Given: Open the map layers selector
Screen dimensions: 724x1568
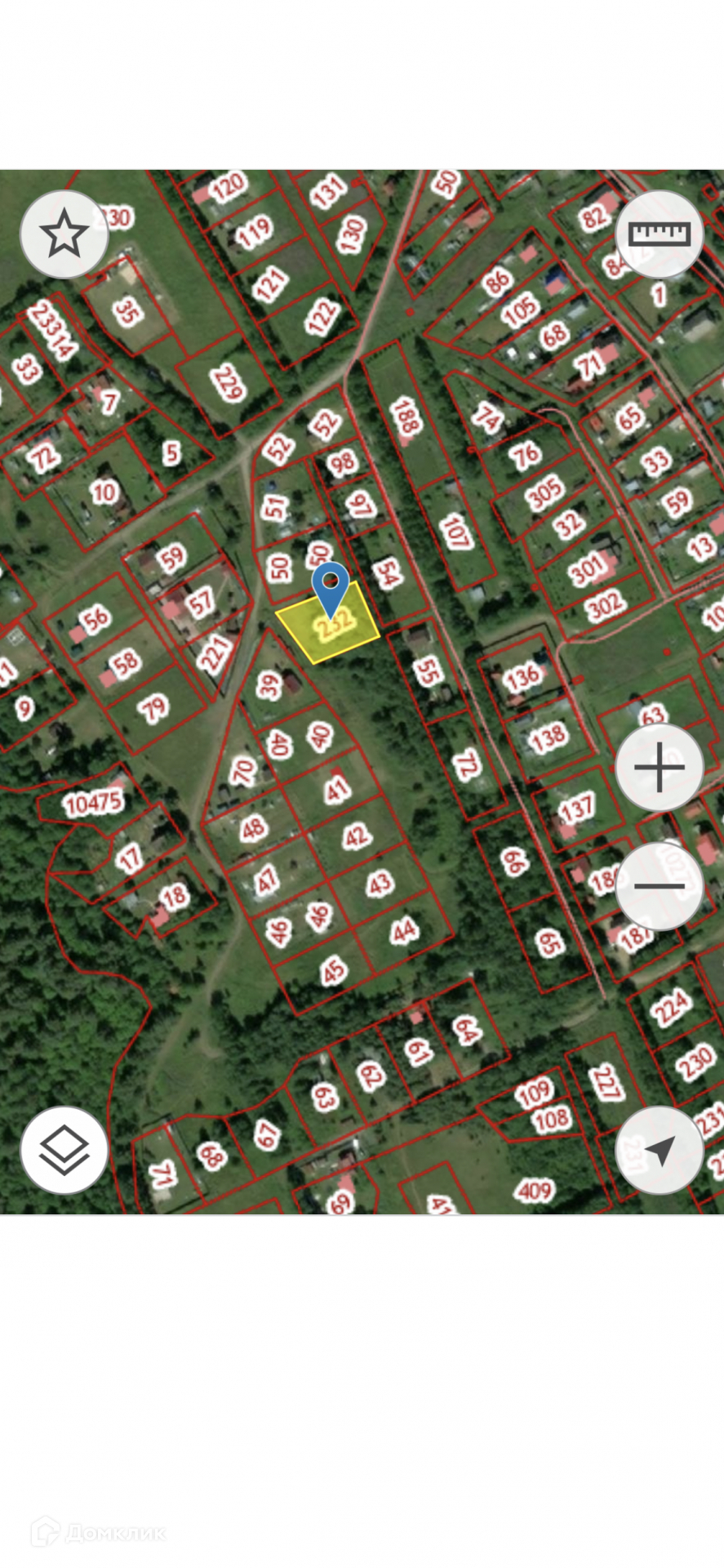Looking at the screenshot, I should pos(64,1150).
